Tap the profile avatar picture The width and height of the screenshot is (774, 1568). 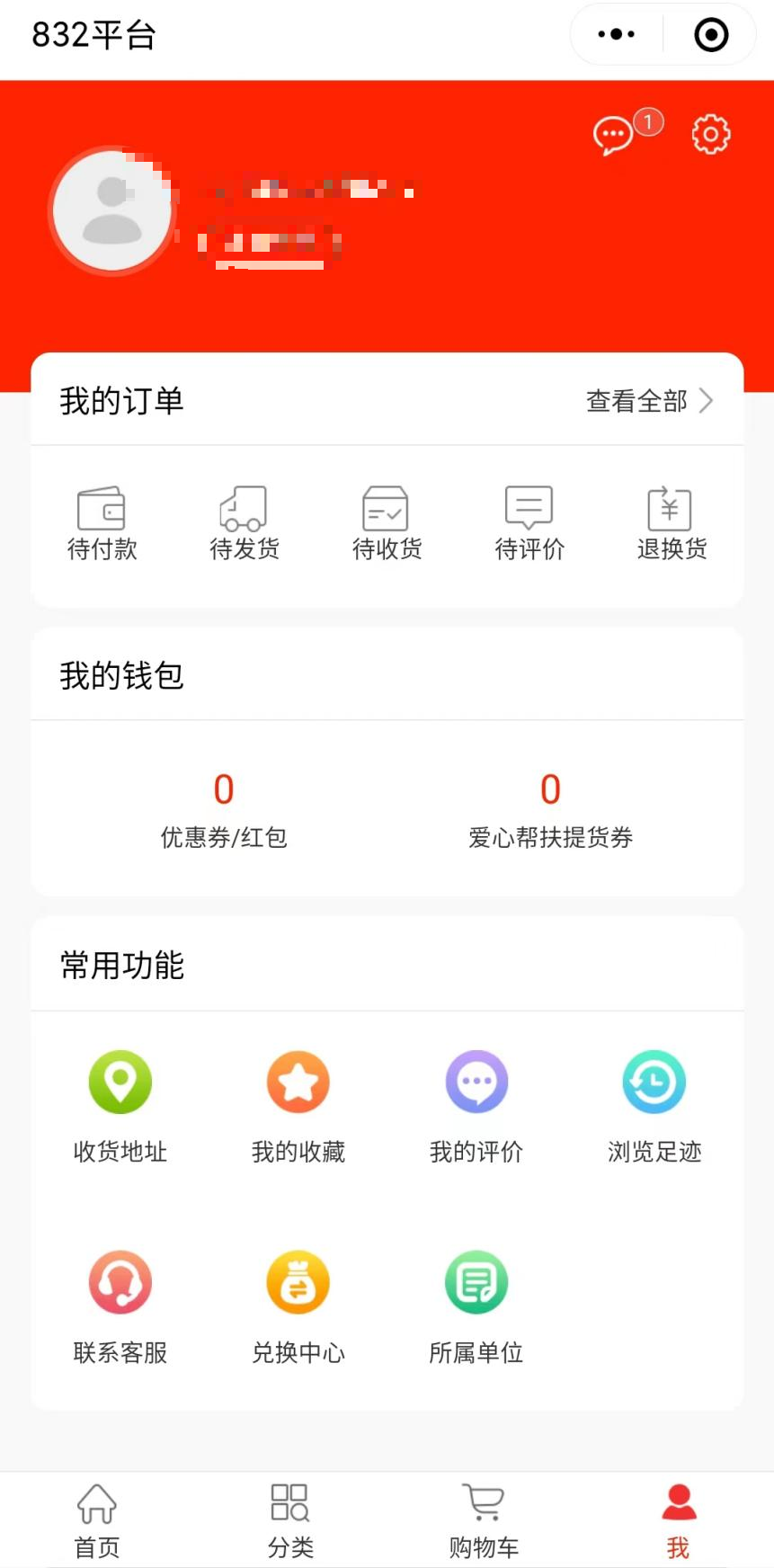(111, 211)
